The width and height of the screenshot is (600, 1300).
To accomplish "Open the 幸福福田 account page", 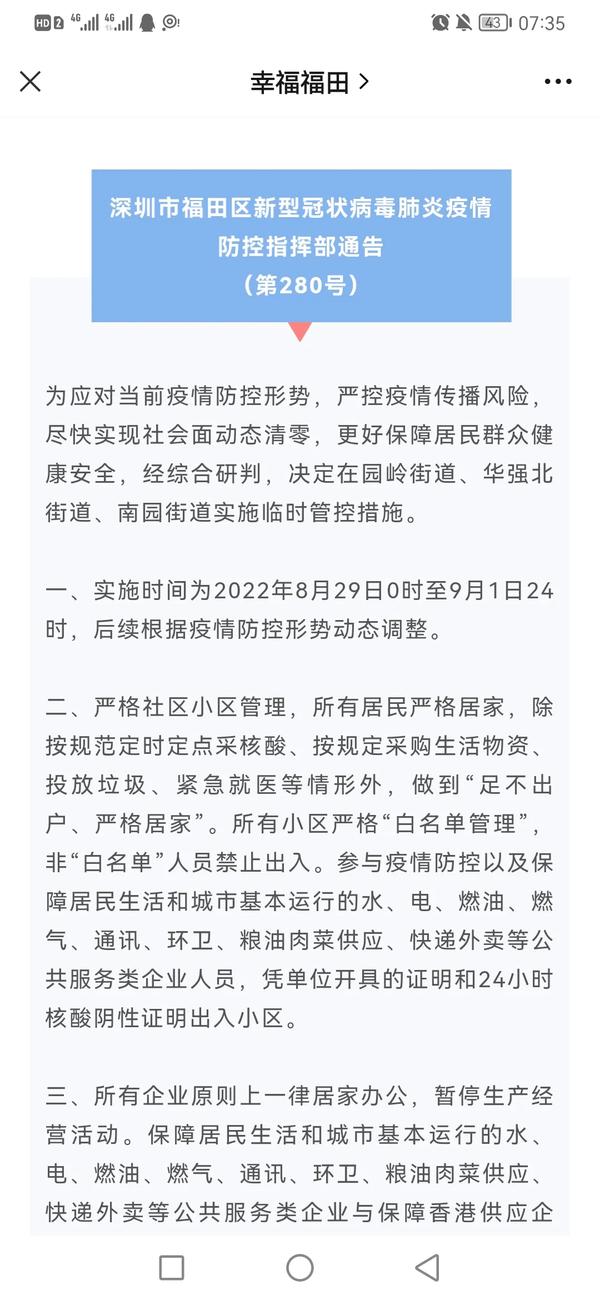I will click(x=309, y=82).
